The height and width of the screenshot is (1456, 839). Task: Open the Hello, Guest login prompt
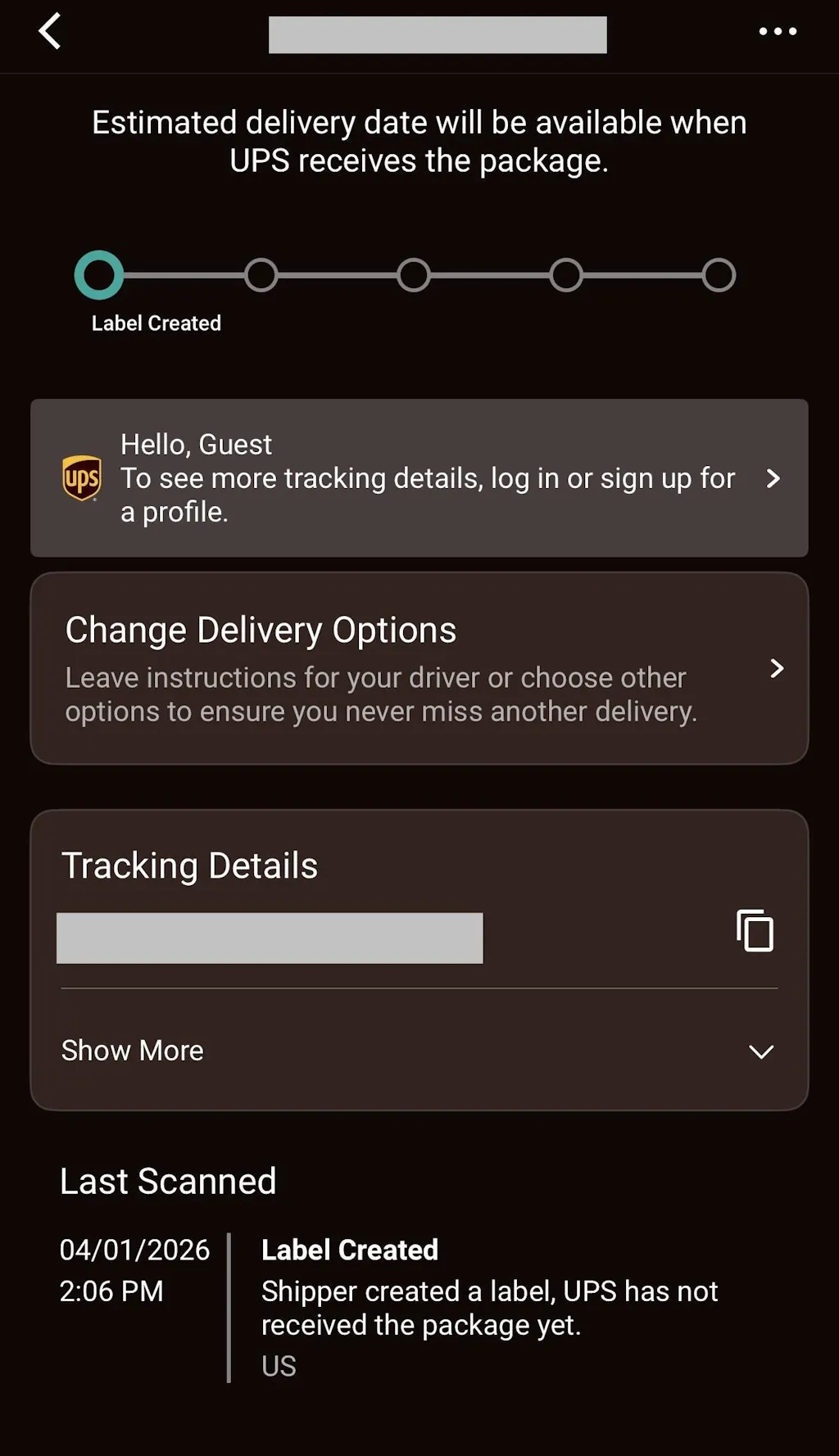click(x=419, y=478)
